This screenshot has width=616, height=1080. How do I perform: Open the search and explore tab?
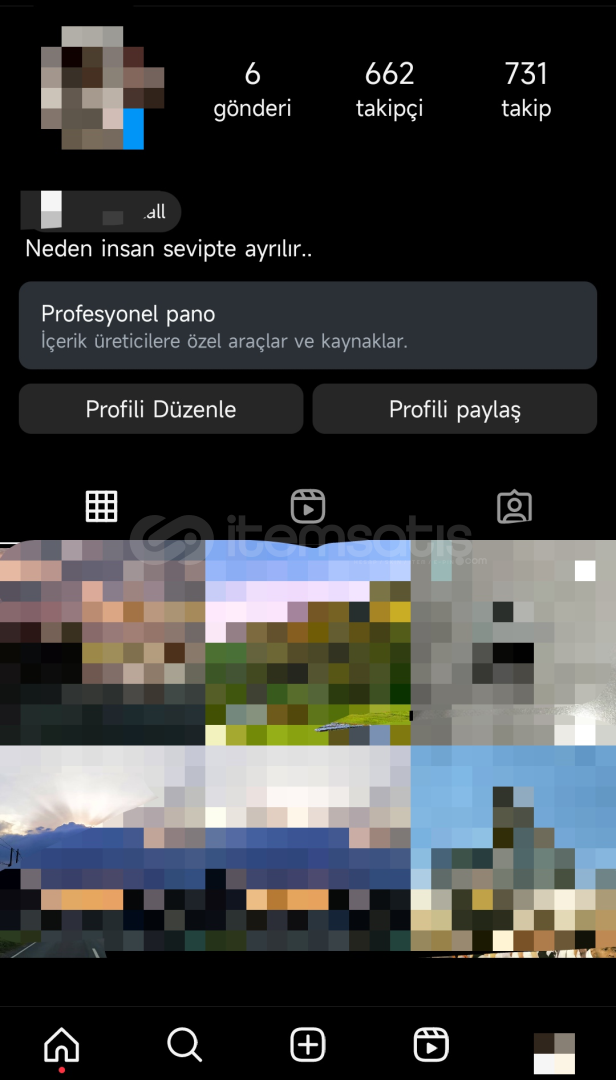tap(185, 1045)
